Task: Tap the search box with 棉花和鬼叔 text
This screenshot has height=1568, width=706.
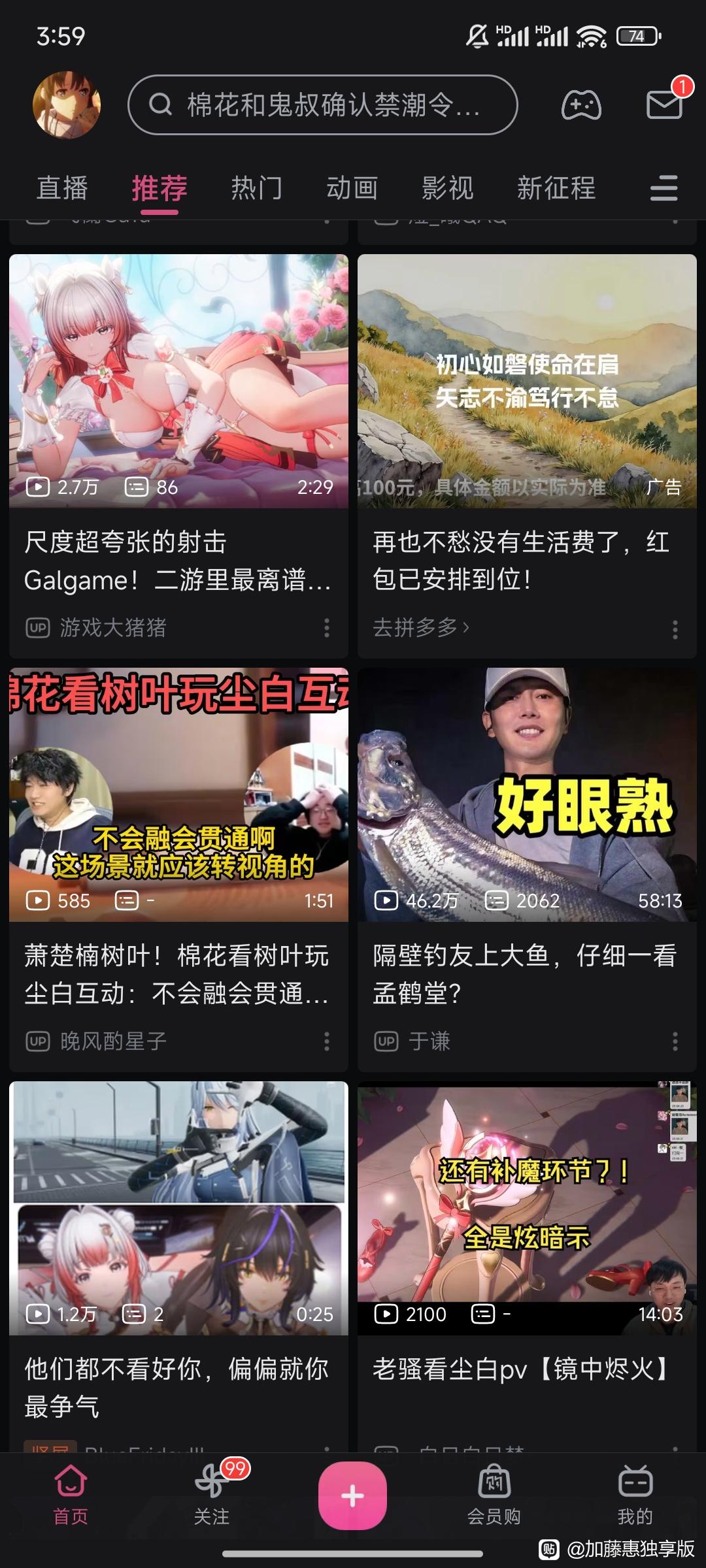Action: pos(323,105)
